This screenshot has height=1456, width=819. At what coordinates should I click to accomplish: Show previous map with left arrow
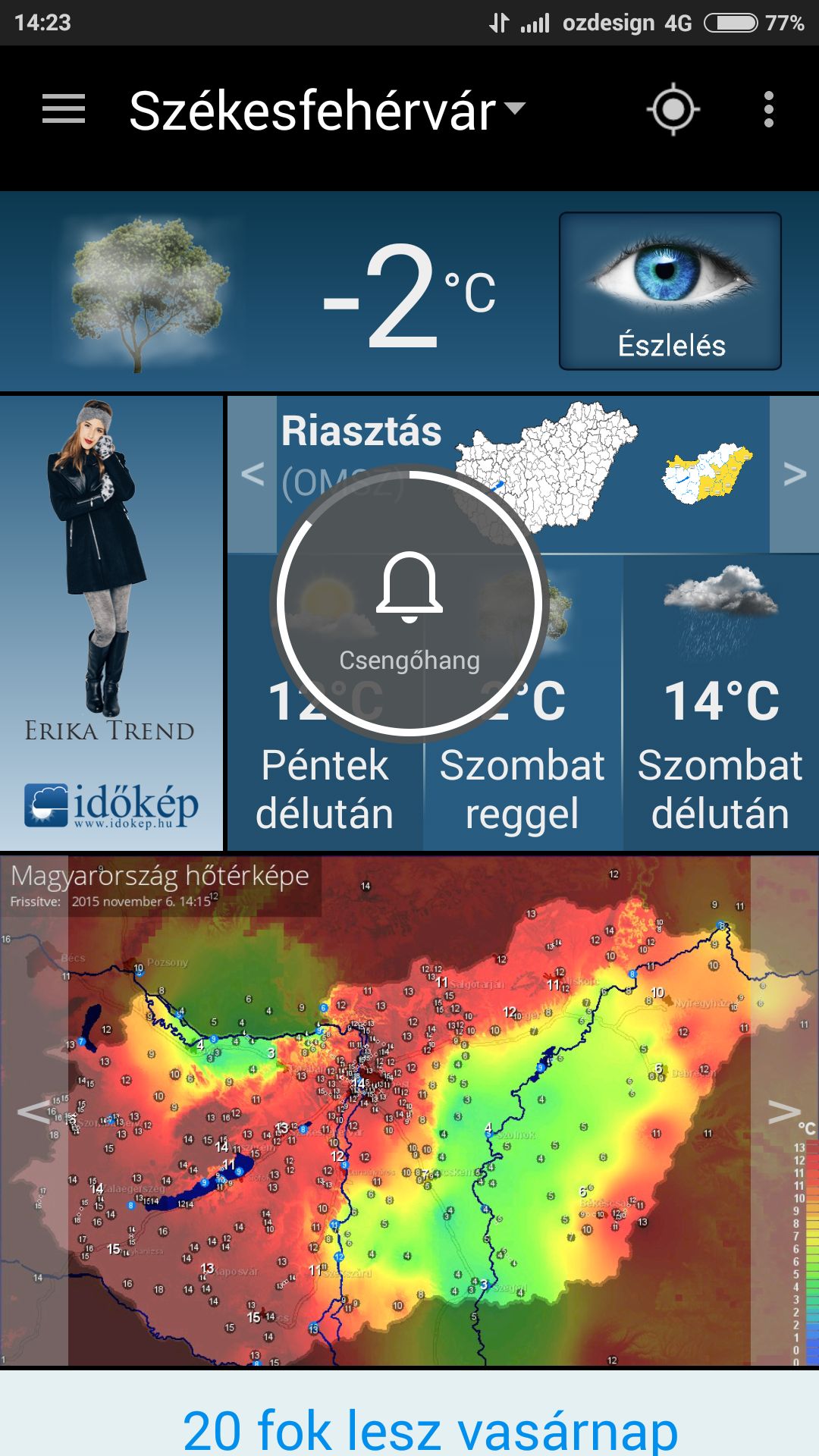coord(34,1112)
